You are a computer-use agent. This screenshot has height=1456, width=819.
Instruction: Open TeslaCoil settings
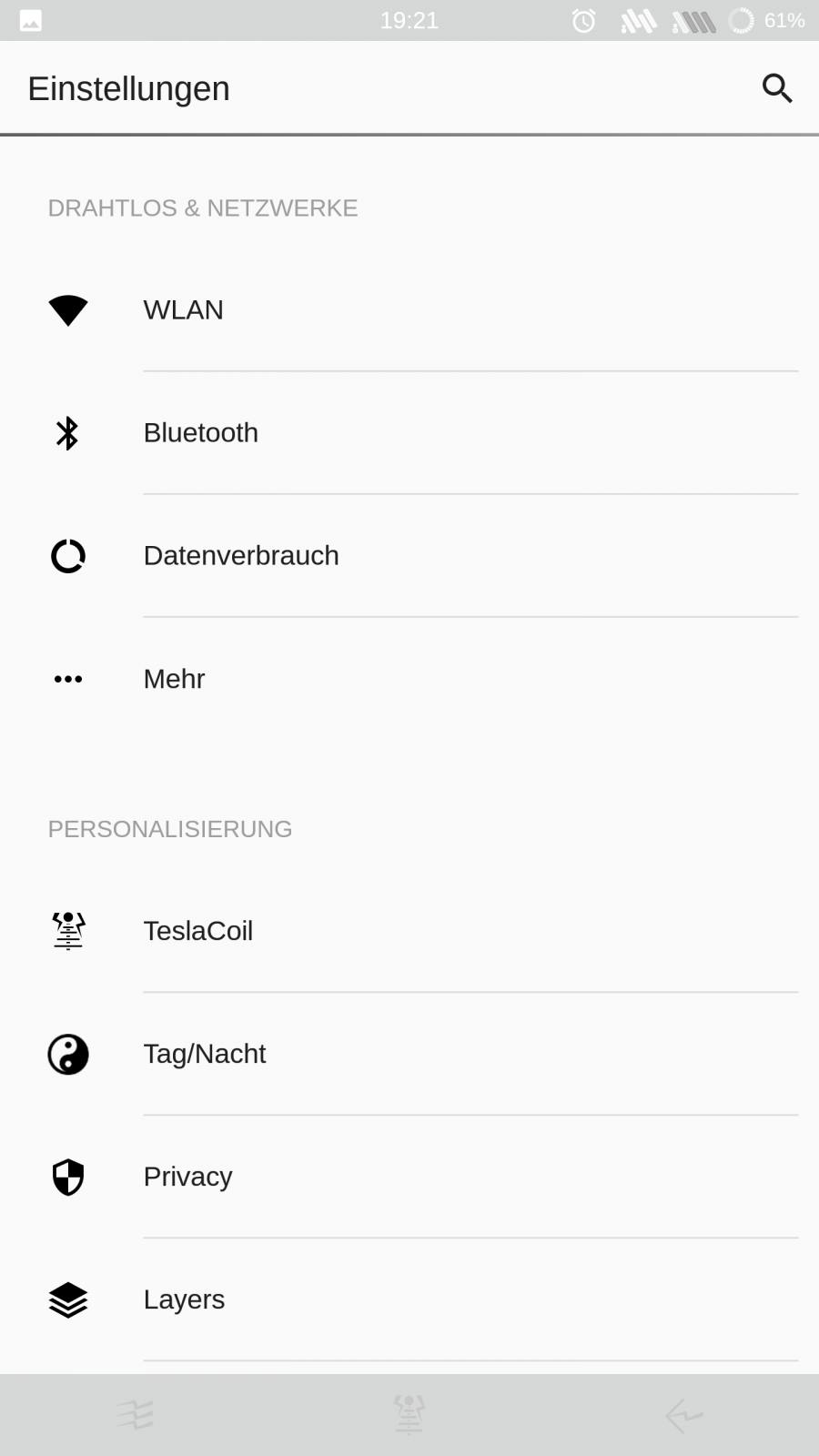point(409,931)
